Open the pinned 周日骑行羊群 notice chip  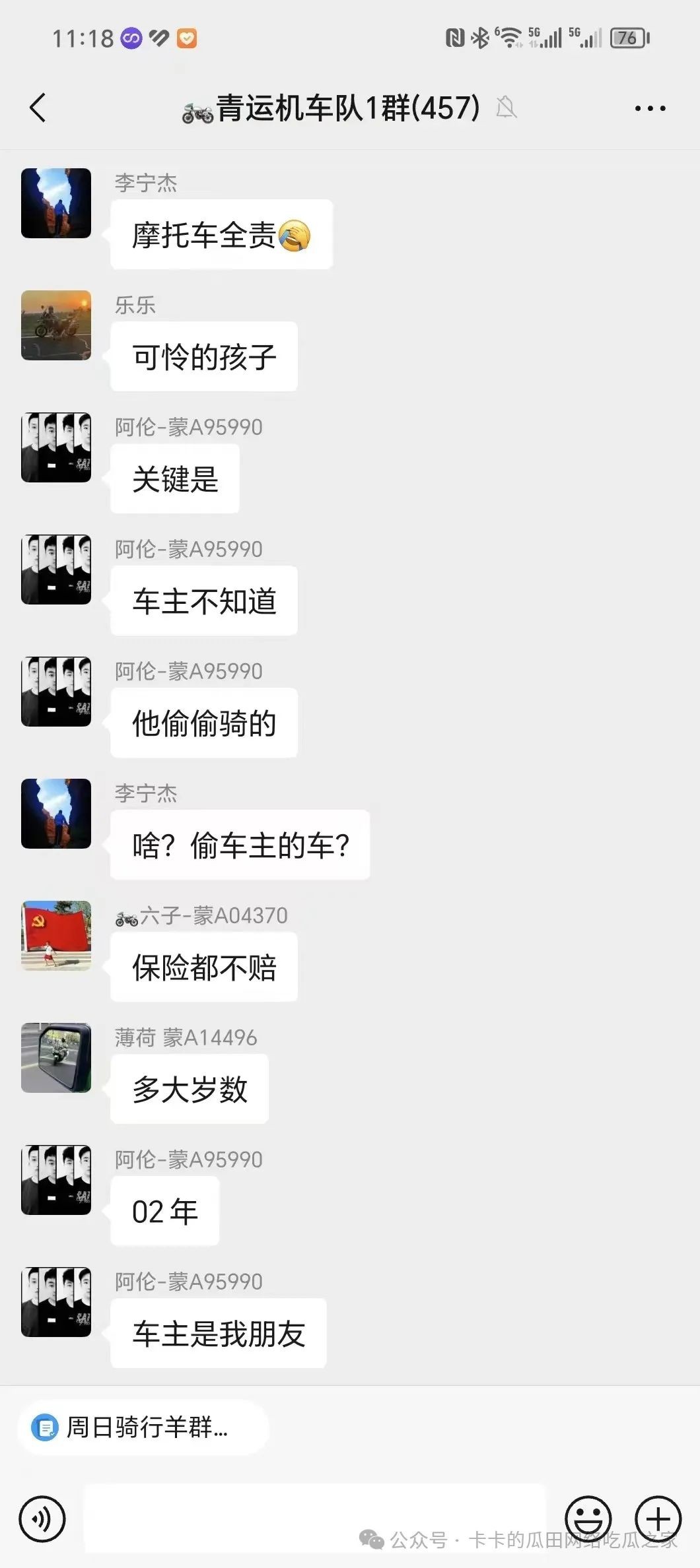click(143, 1427)
